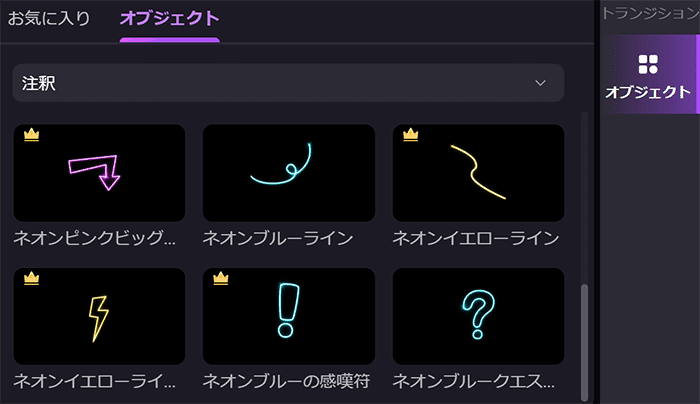
Task: Choose the ネオンブルーライン object
Action: [x=288, y=173]
